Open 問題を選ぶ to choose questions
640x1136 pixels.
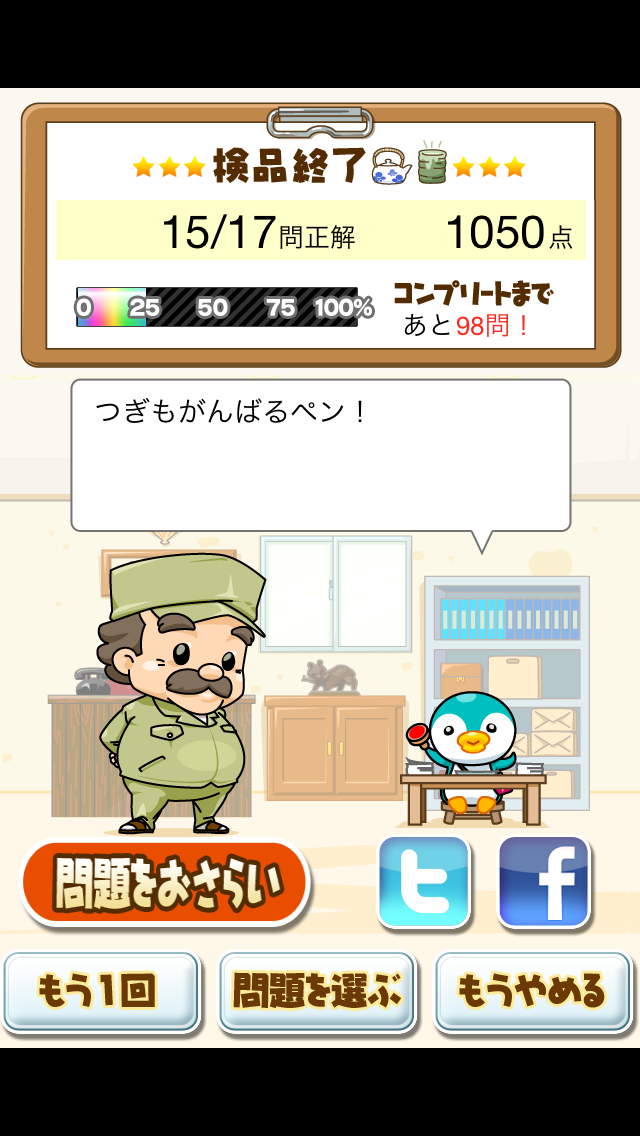(317, 991)
